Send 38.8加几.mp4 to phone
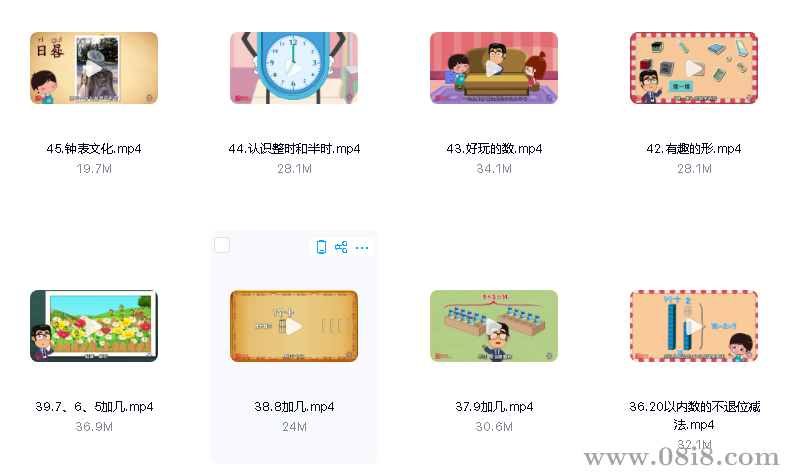 tap(321, 247)
